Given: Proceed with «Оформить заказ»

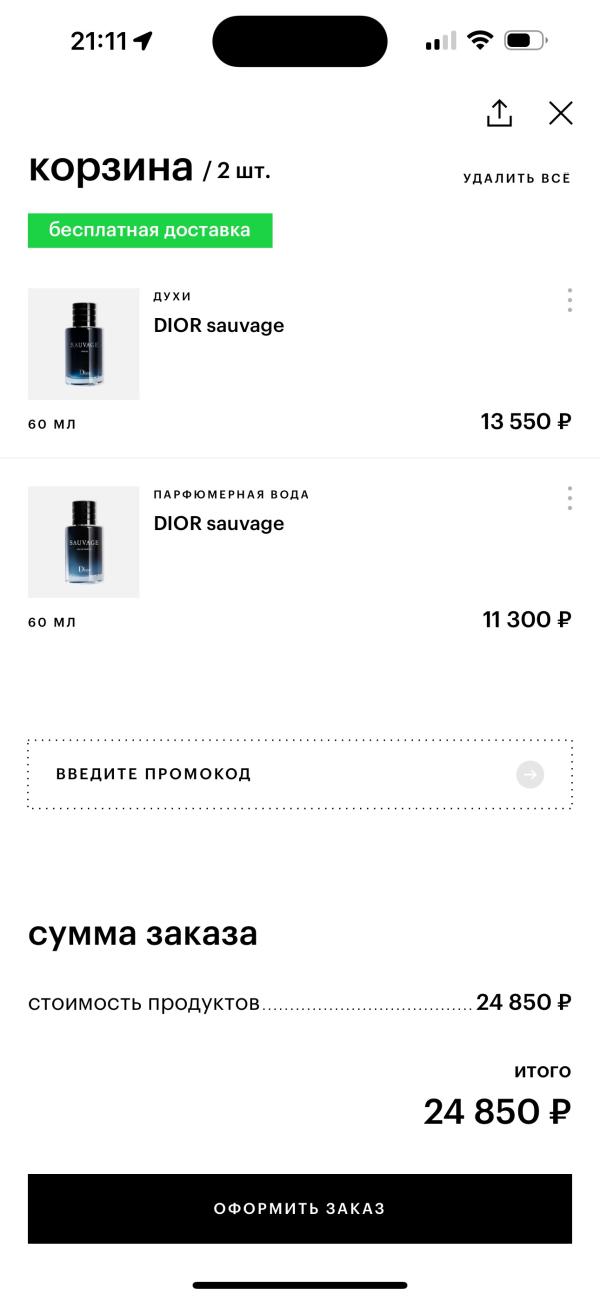Looking at the screenshot, I should pyautogui.click(x=300, y=1208).
